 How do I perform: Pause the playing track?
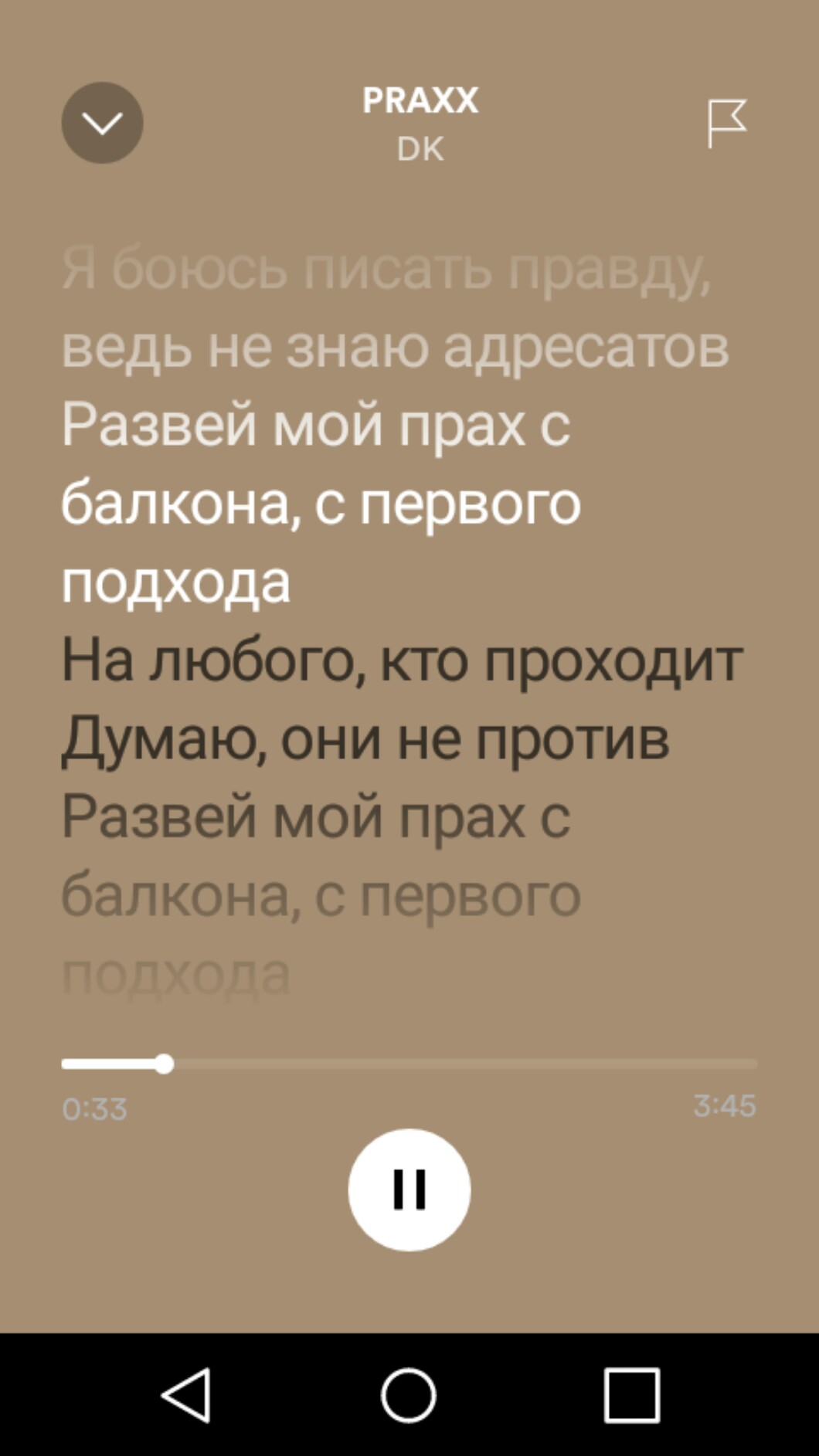coord(409,1189)
